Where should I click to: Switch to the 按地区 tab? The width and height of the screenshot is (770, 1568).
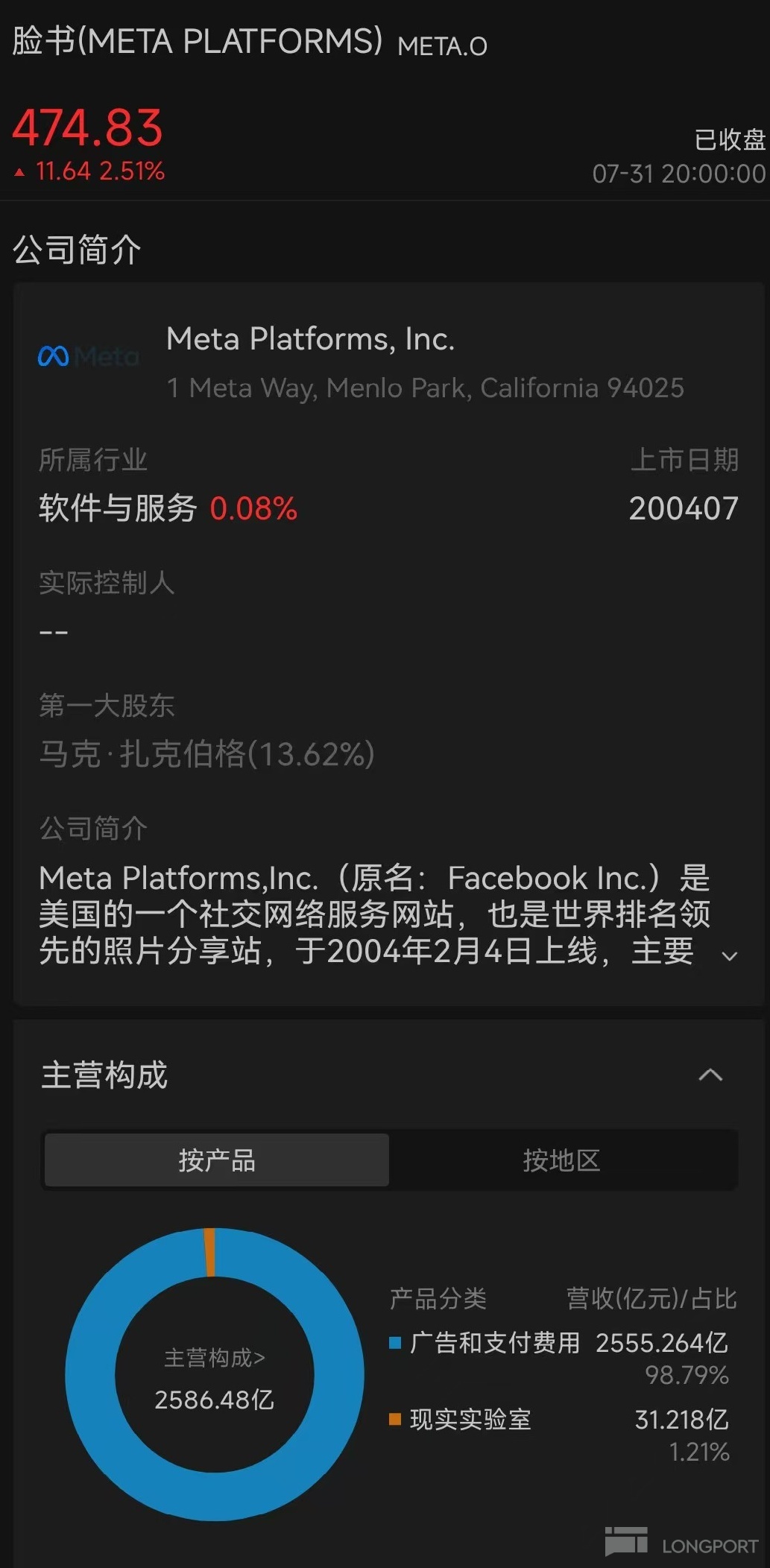pos(562,1160)
